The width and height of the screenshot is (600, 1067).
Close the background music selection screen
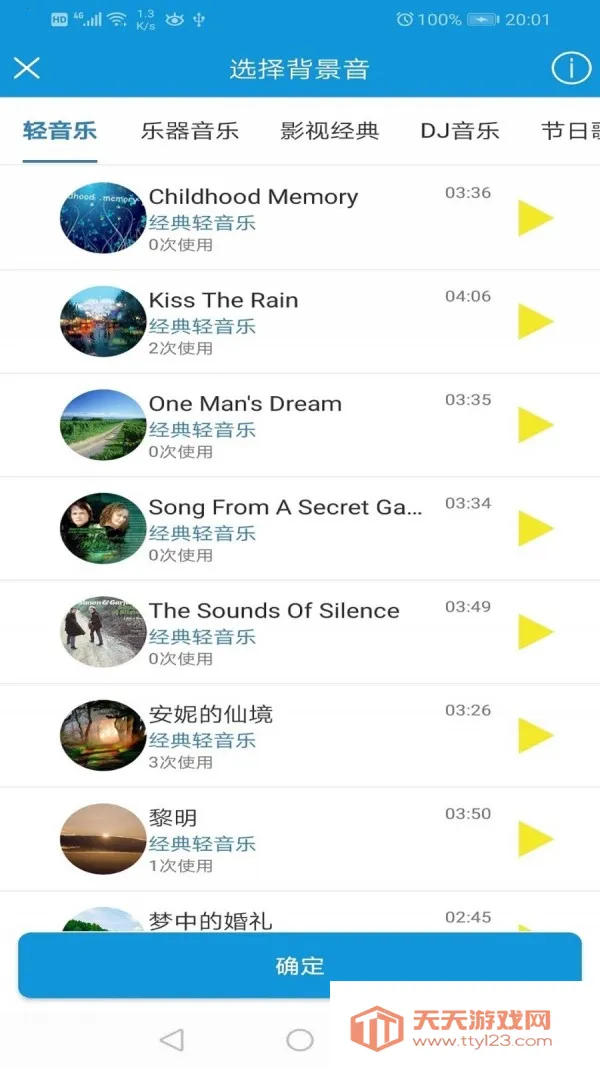[x=27, y=68]
